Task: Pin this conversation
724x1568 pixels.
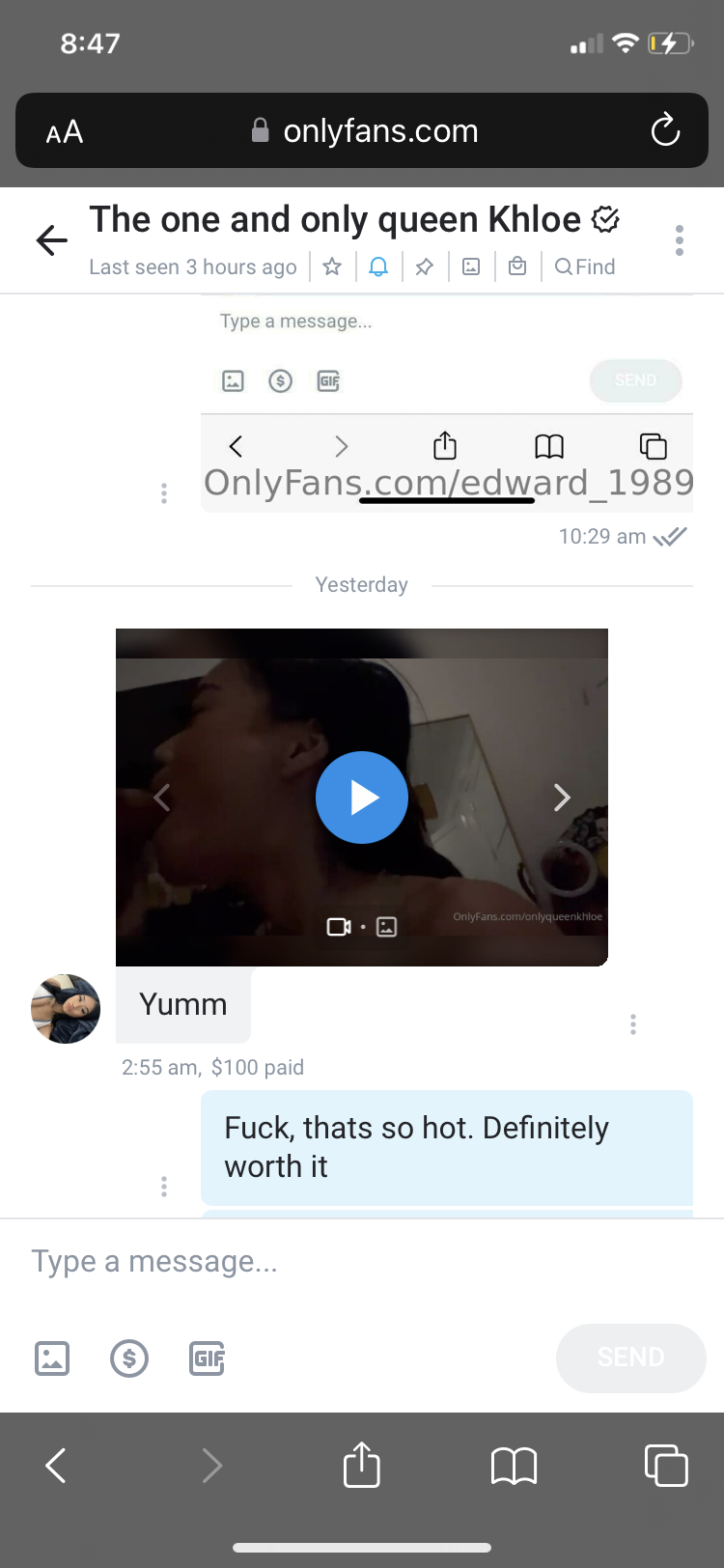Action: (424, 266)
